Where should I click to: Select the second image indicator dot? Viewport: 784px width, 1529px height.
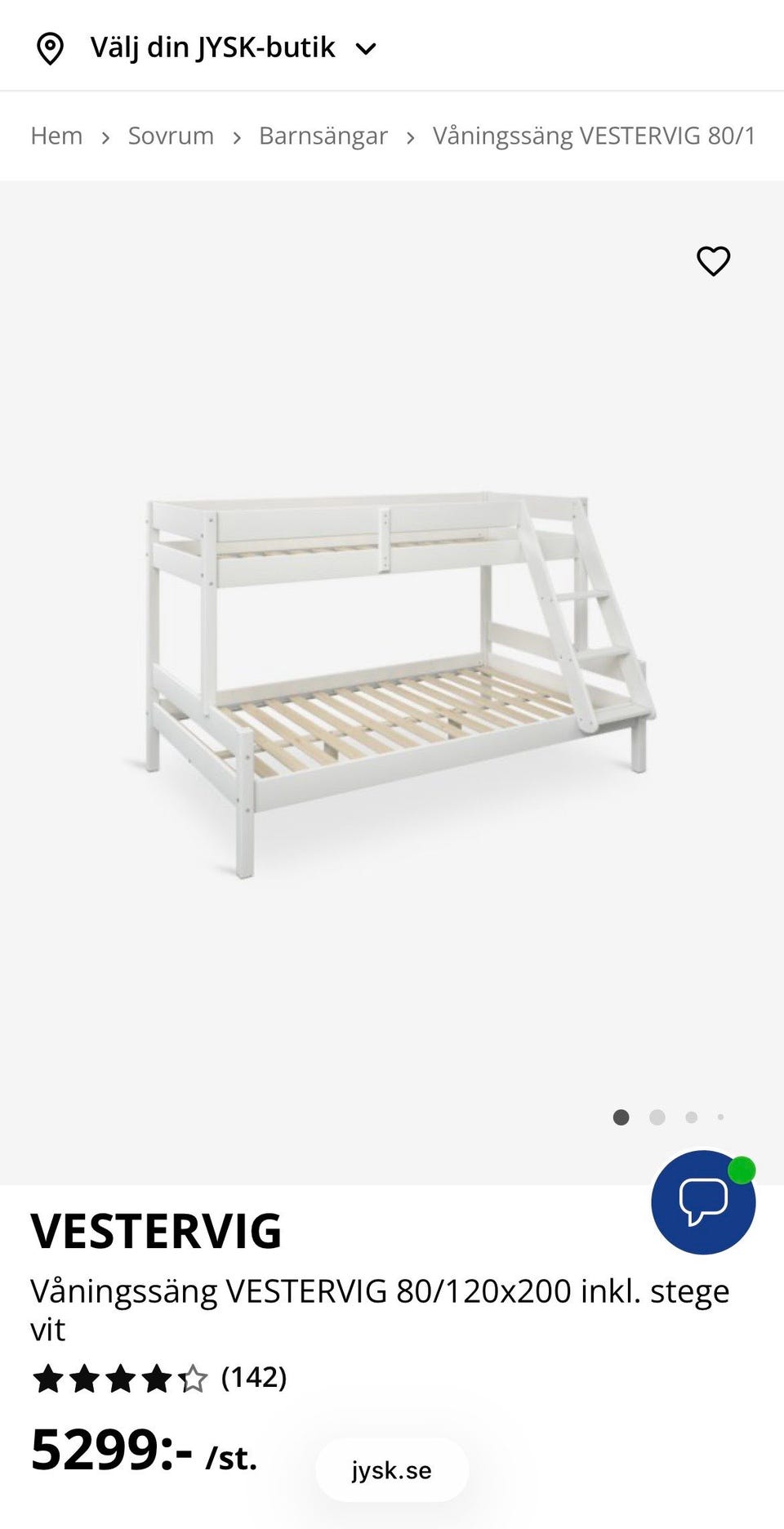[x=657, y=1117]
